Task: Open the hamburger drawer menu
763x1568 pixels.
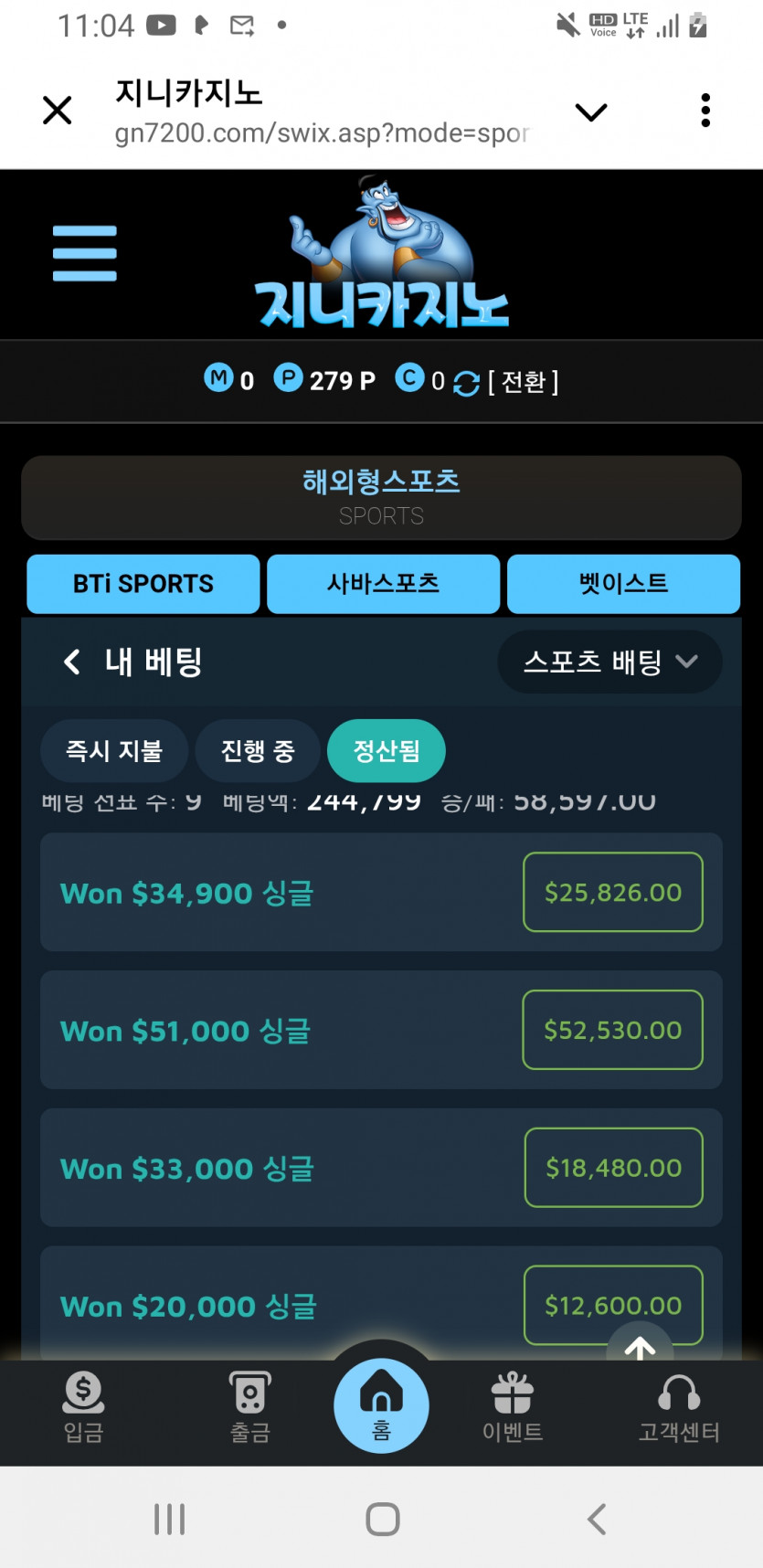Action: 85,253
